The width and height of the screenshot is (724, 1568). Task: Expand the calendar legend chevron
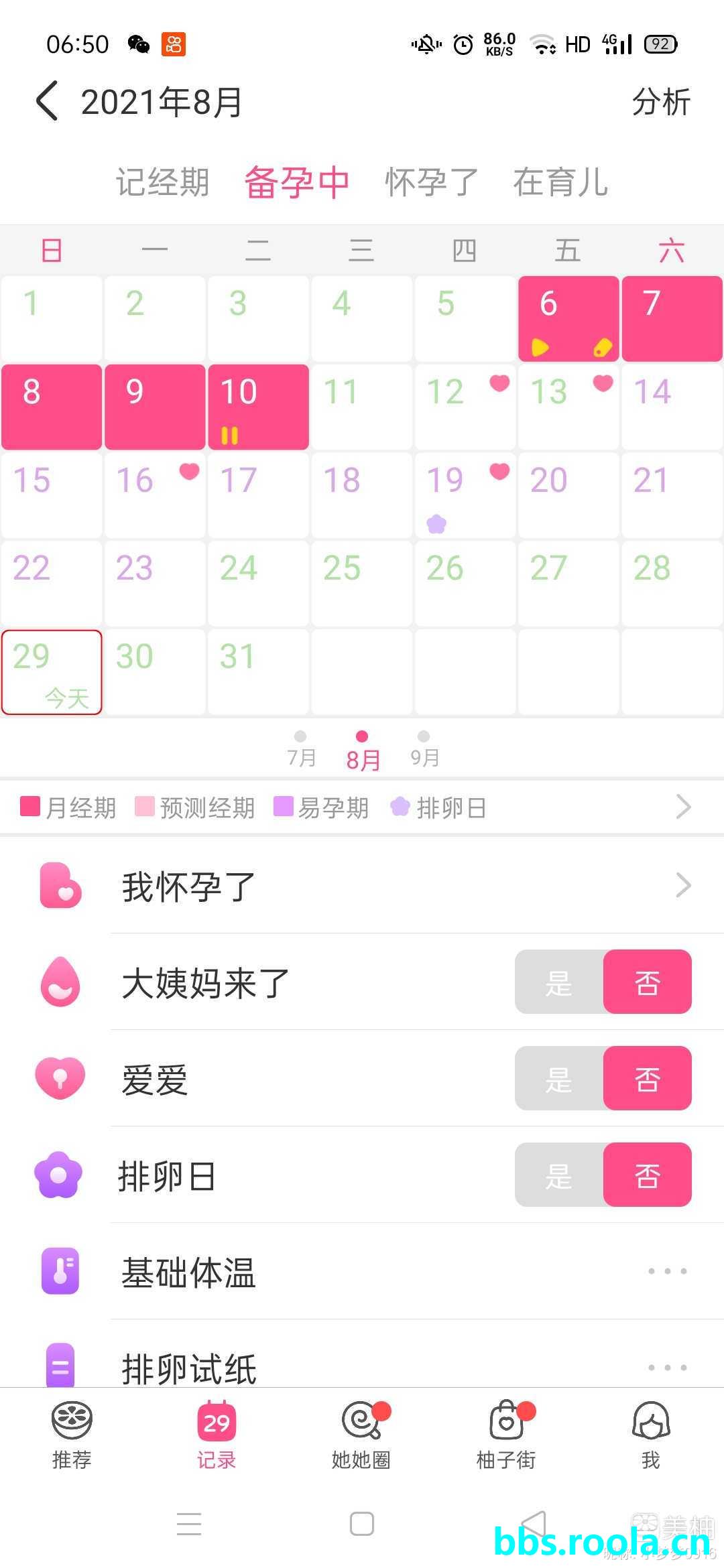click(682, 807)
